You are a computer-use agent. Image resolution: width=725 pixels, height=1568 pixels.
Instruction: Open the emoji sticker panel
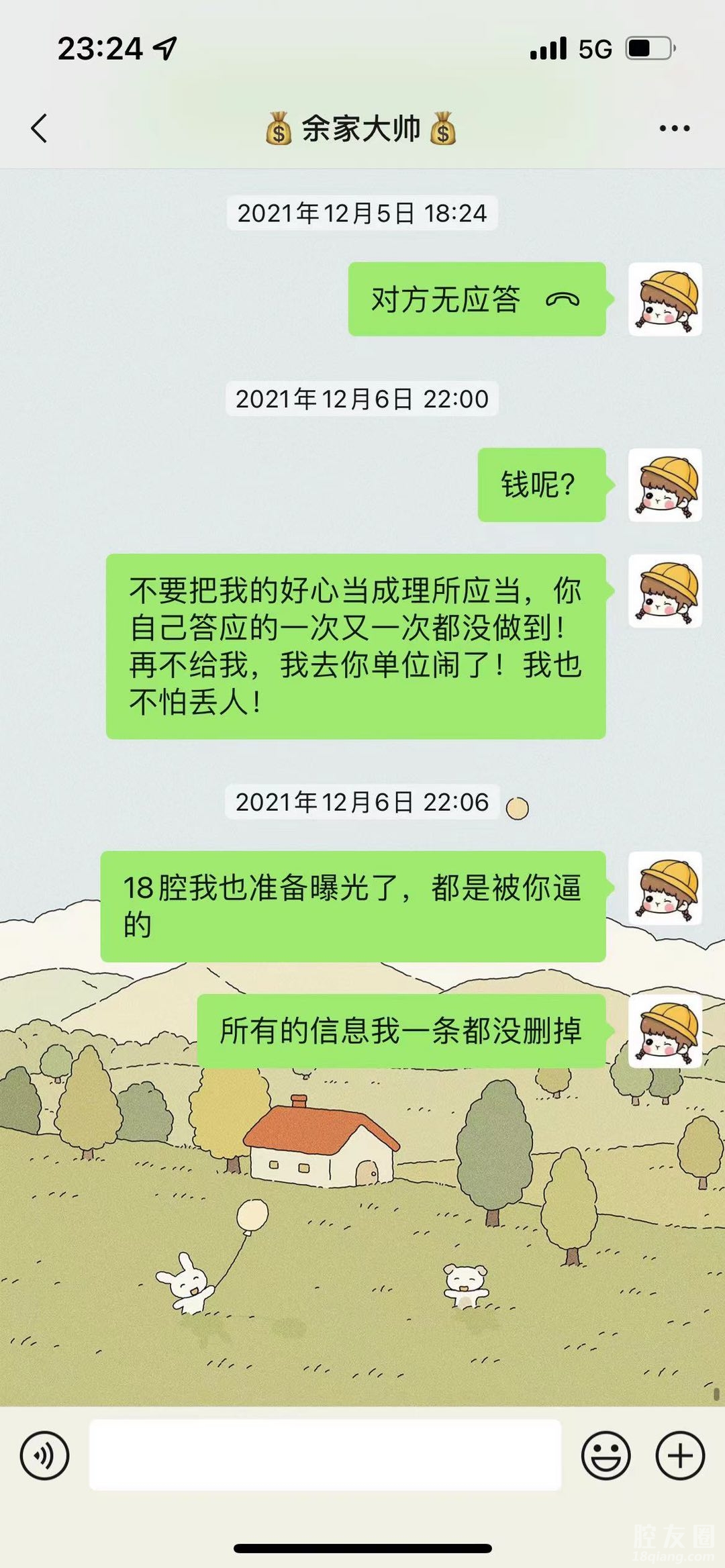(x=606, y=1455)
